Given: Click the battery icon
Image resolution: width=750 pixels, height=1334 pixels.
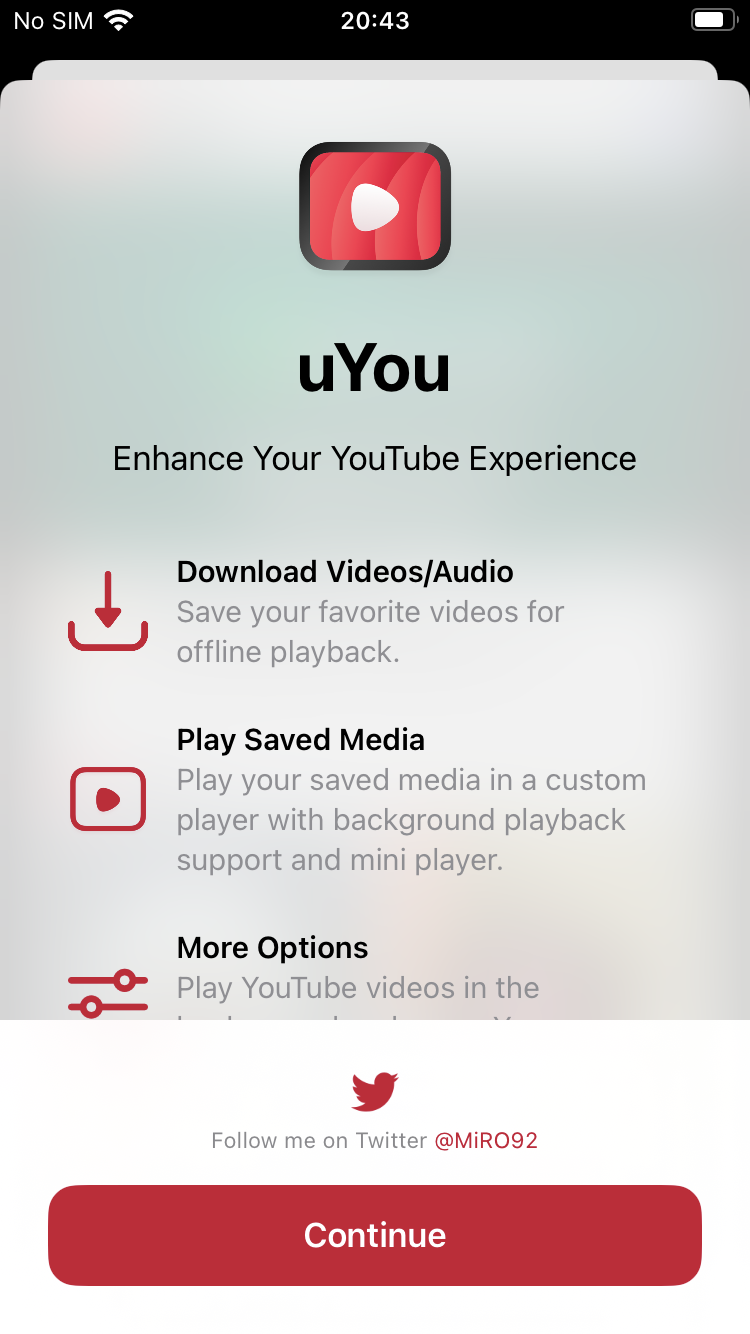Looking at the screenshot, I should coord(712,19).
